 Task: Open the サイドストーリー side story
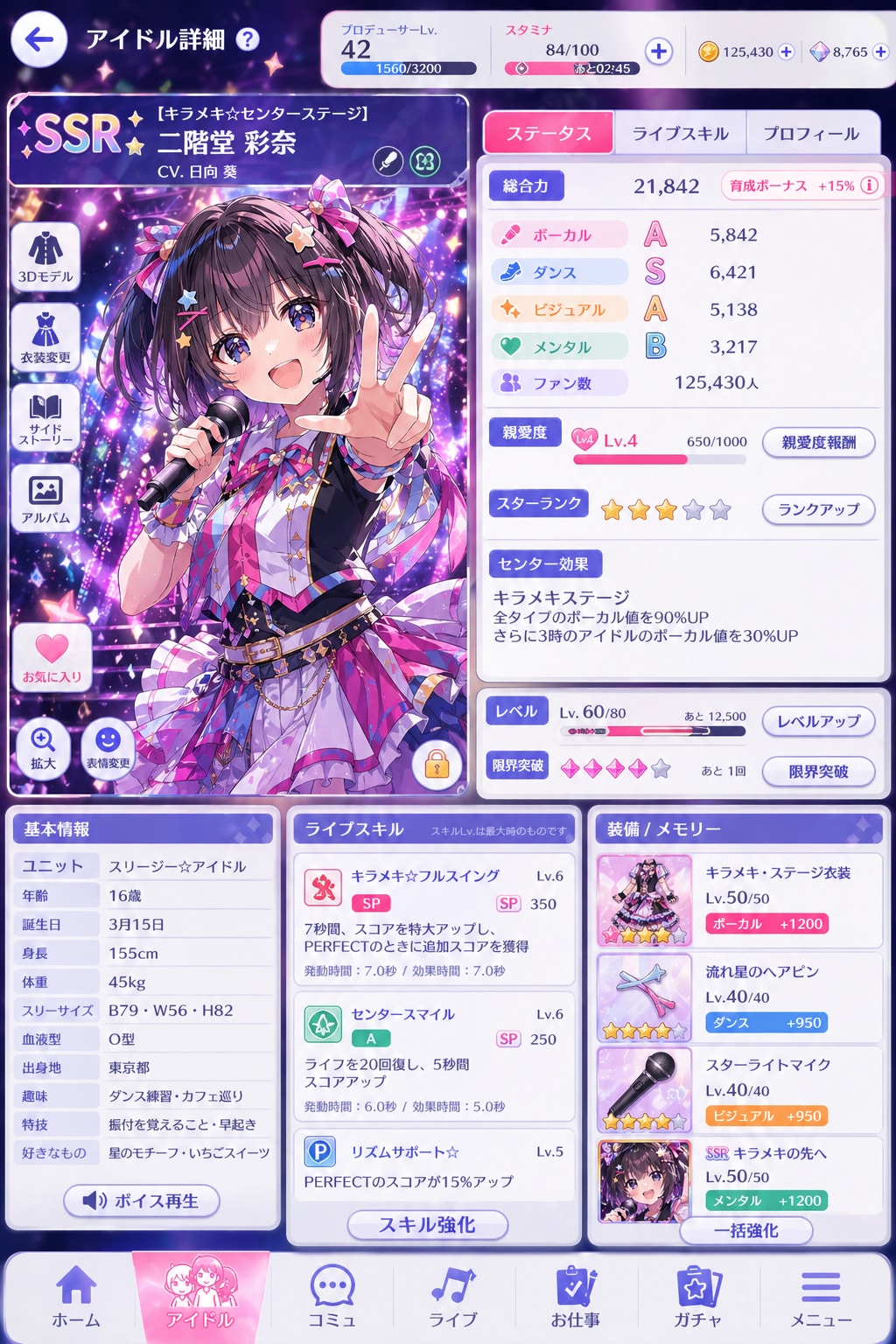[x=47, y=417]
